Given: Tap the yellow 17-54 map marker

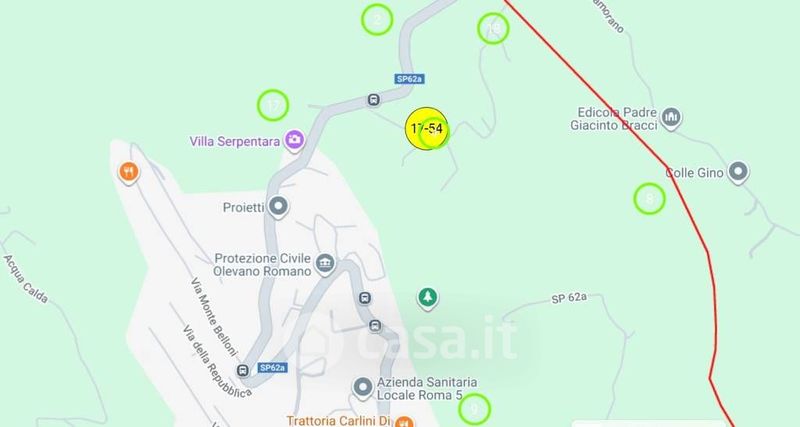Looking at the screenshot, I should click(427, 129).
